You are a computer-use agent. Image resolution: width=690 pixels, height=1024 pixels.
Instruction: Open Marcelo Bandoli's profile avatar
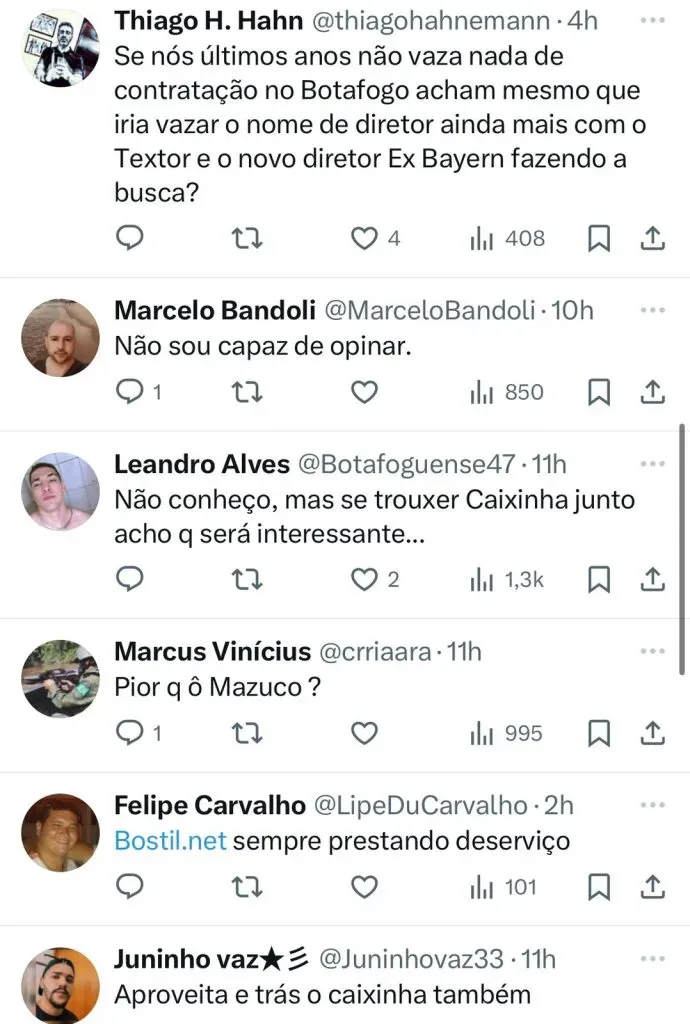click(x=60, y=337)
